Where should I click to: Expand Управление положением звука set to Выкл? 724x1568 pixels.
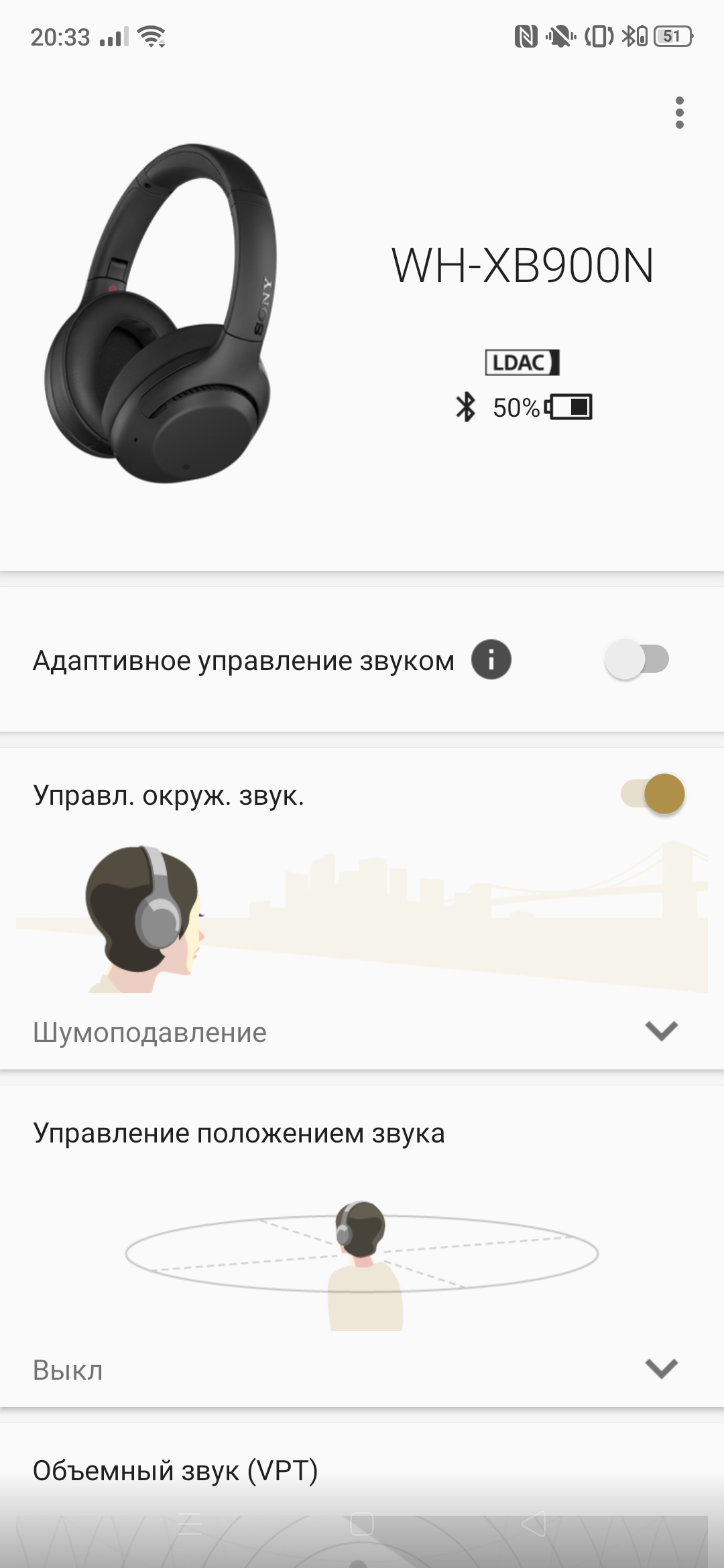click(x=661, y=1368)
